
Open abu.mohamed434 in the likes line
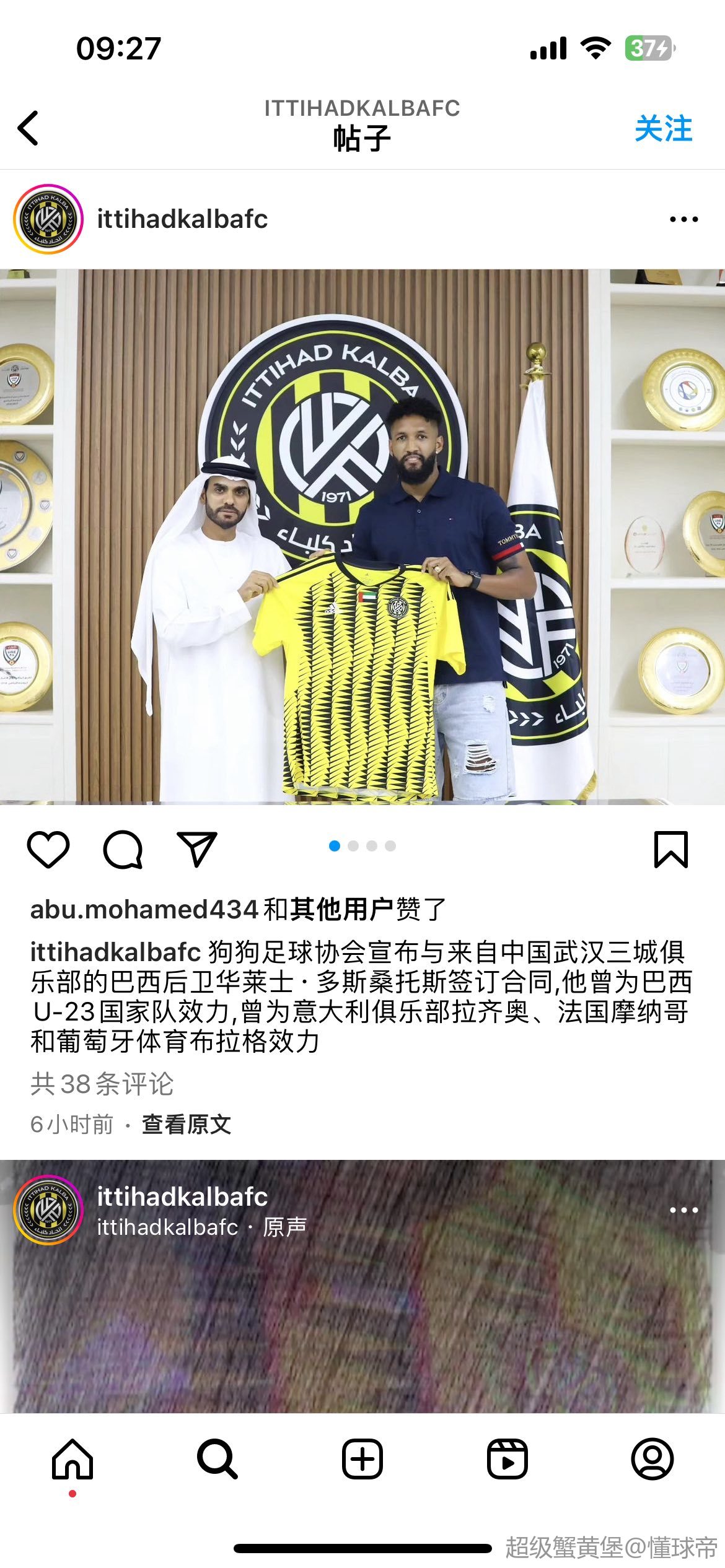tap(144, 909)
